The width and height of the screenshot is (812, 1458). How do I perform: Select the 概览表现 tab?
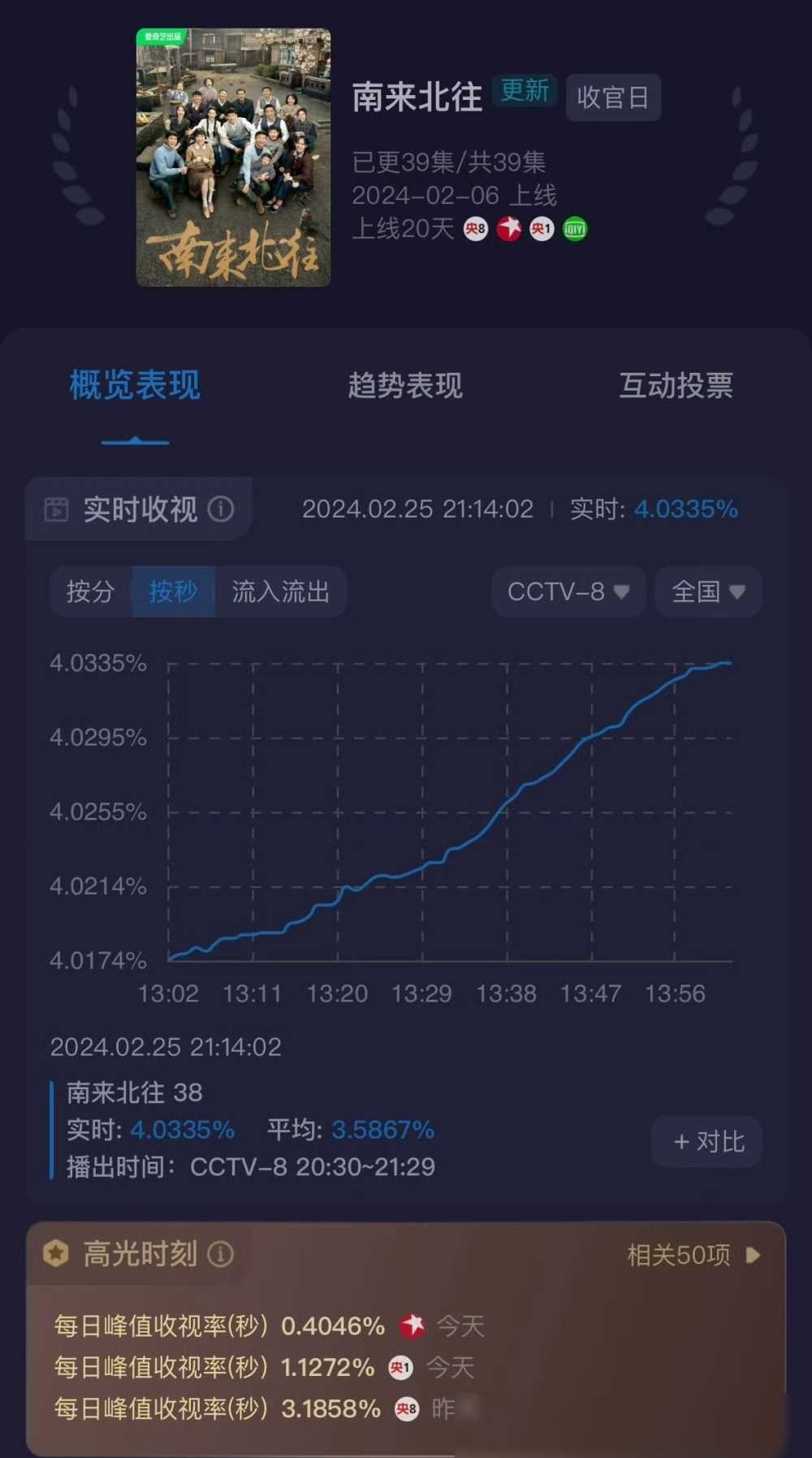(x=135, y=386)
